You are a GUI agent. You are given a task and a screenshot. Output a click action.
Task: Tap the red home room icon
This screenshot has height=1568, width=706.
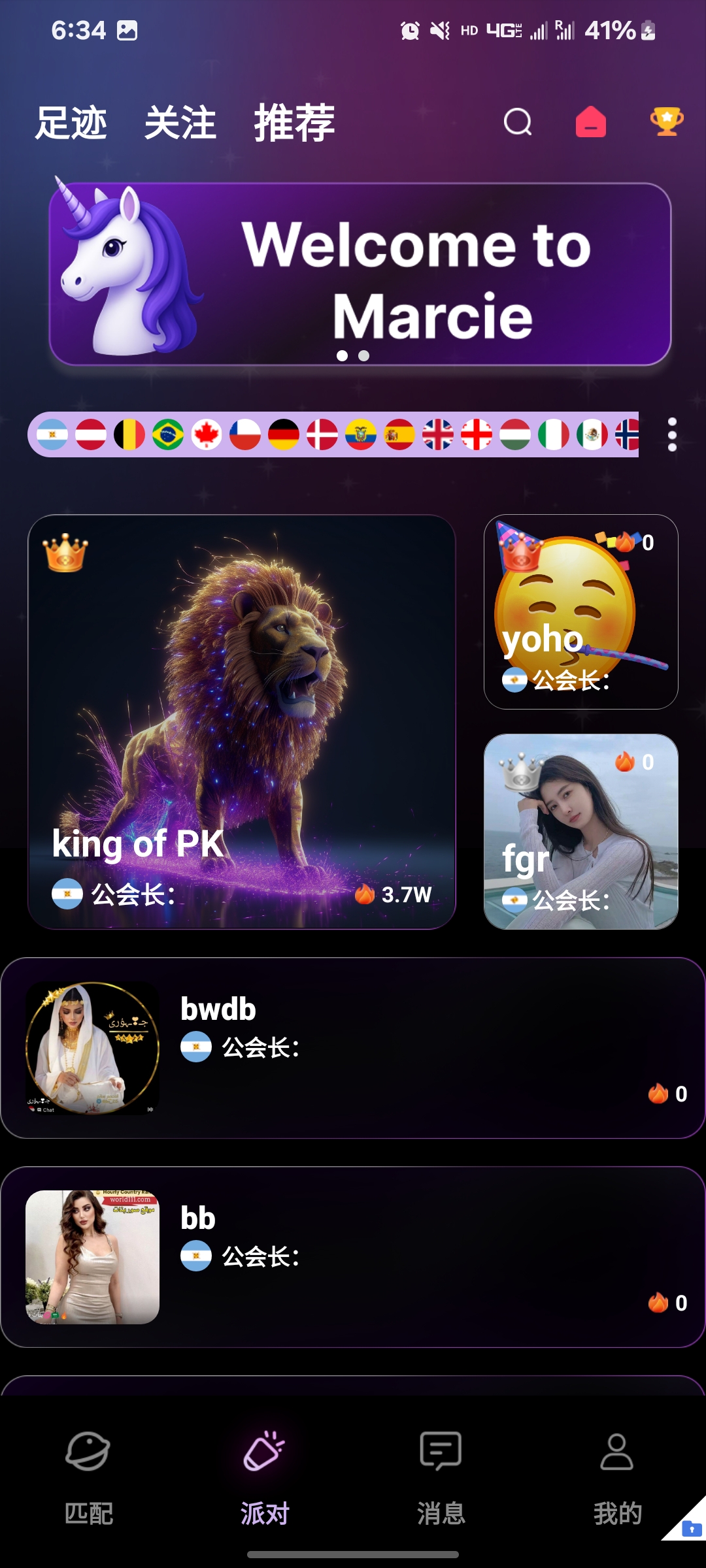(x=590, y=122)
